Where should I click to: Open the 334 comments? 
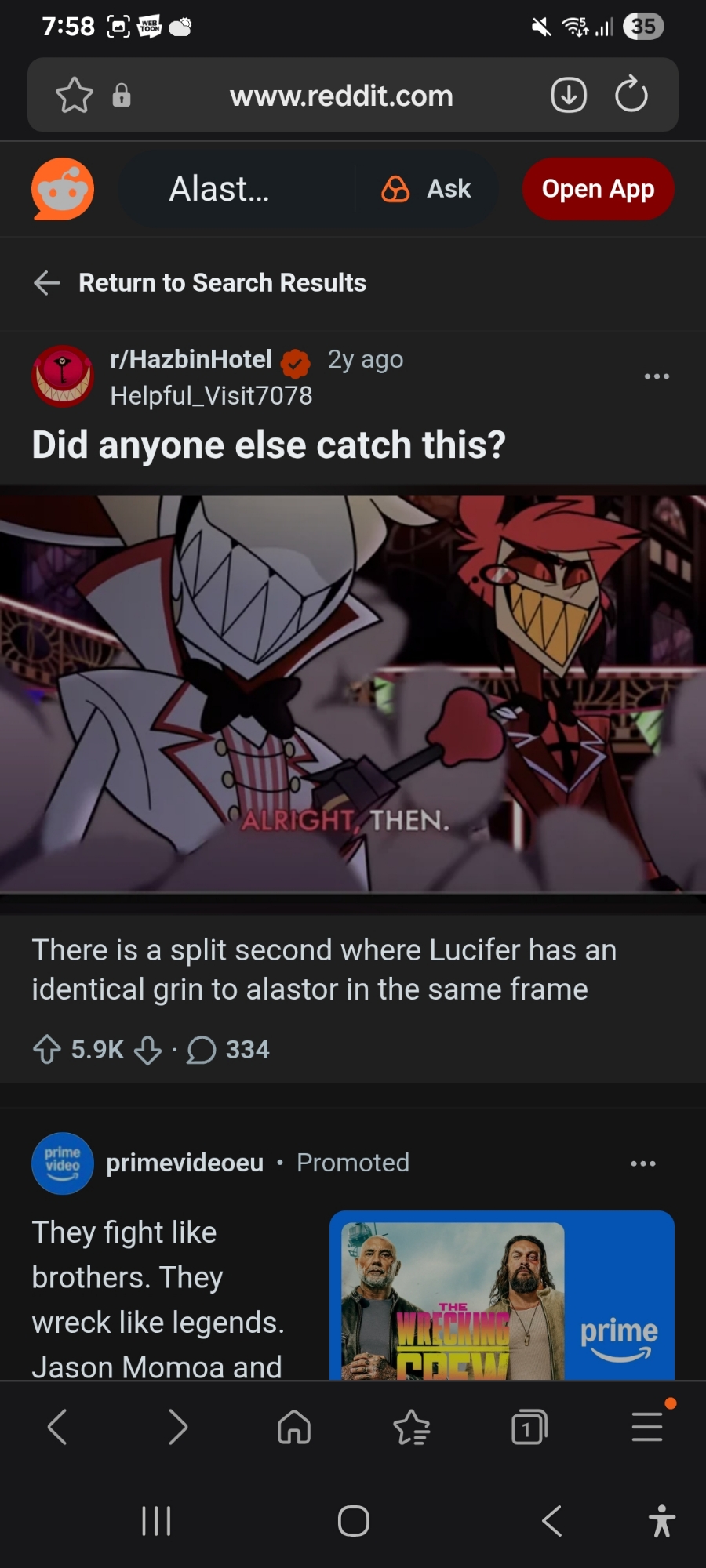pyautogui.click(x=228, y=1049)
